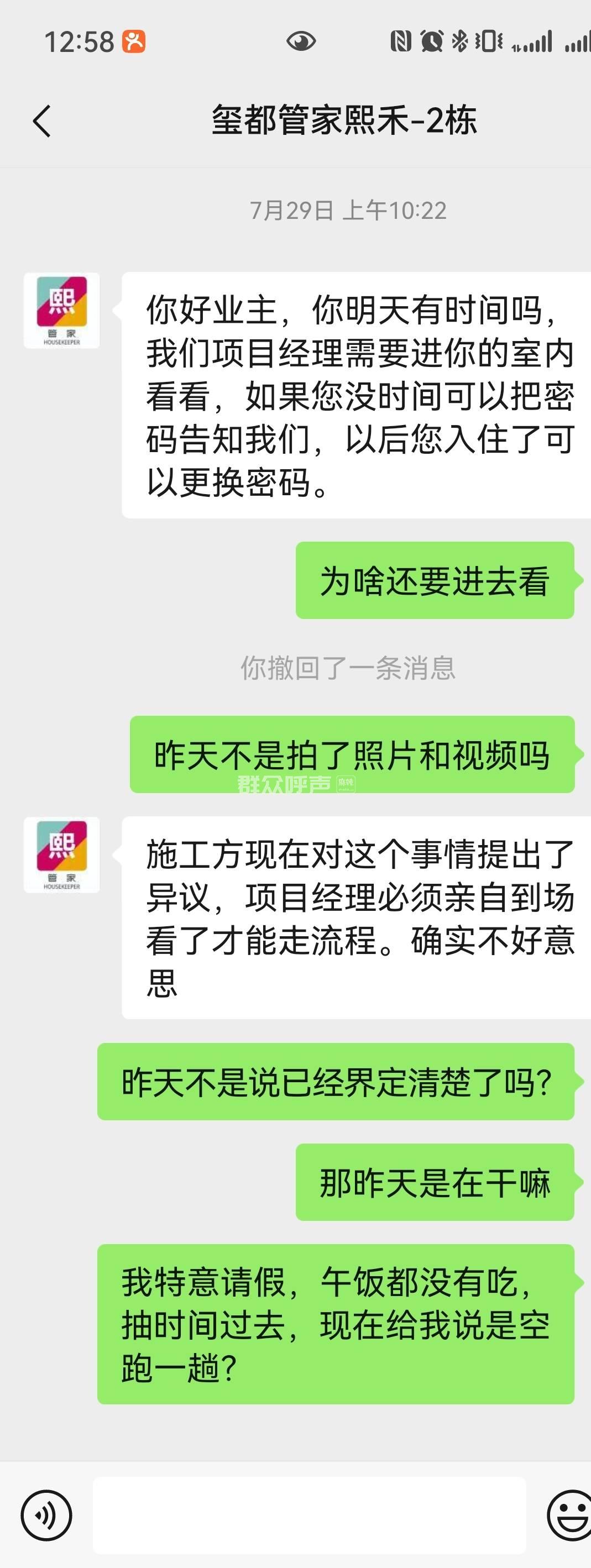Focus the message text field

pyautogui.click(x=309, y=1514)
